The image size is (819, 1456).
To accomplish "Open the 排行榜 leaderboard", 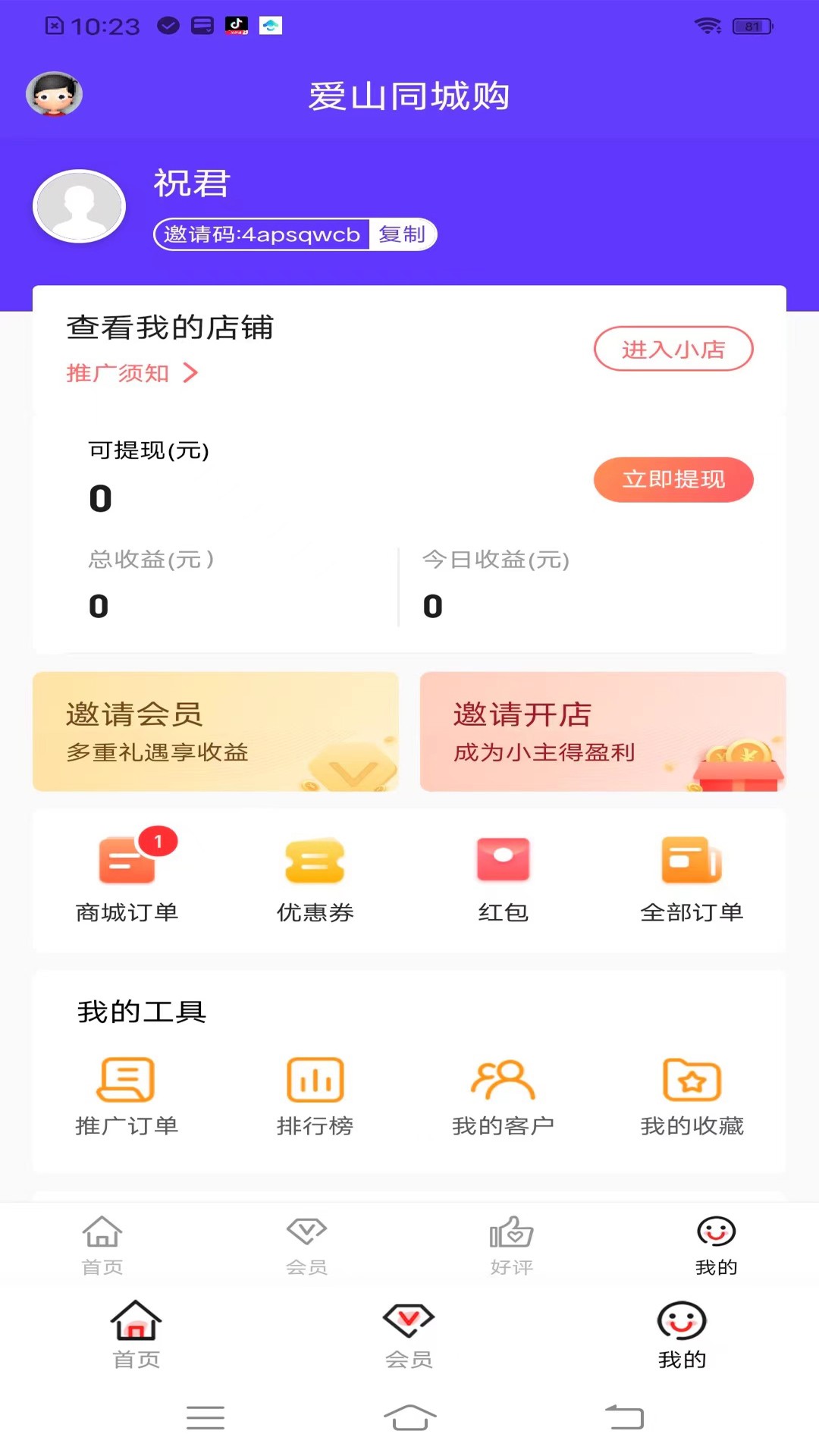I will click(315, 1095).
